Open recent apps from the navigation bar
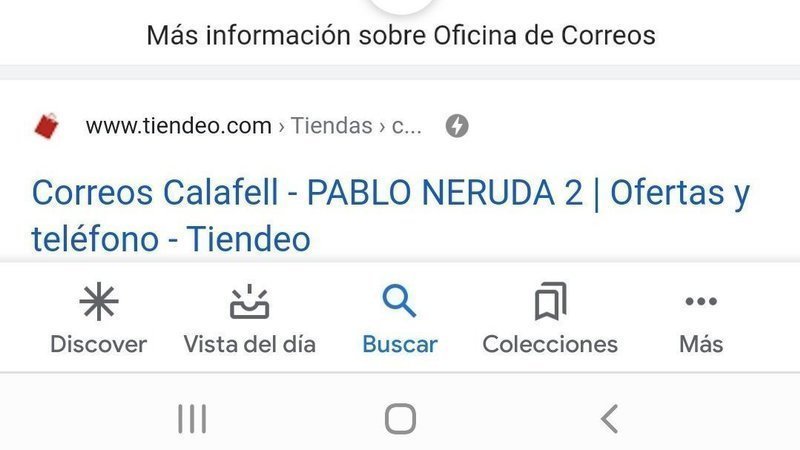Viewport: 800px width, 450px height. tap(191, 418)
